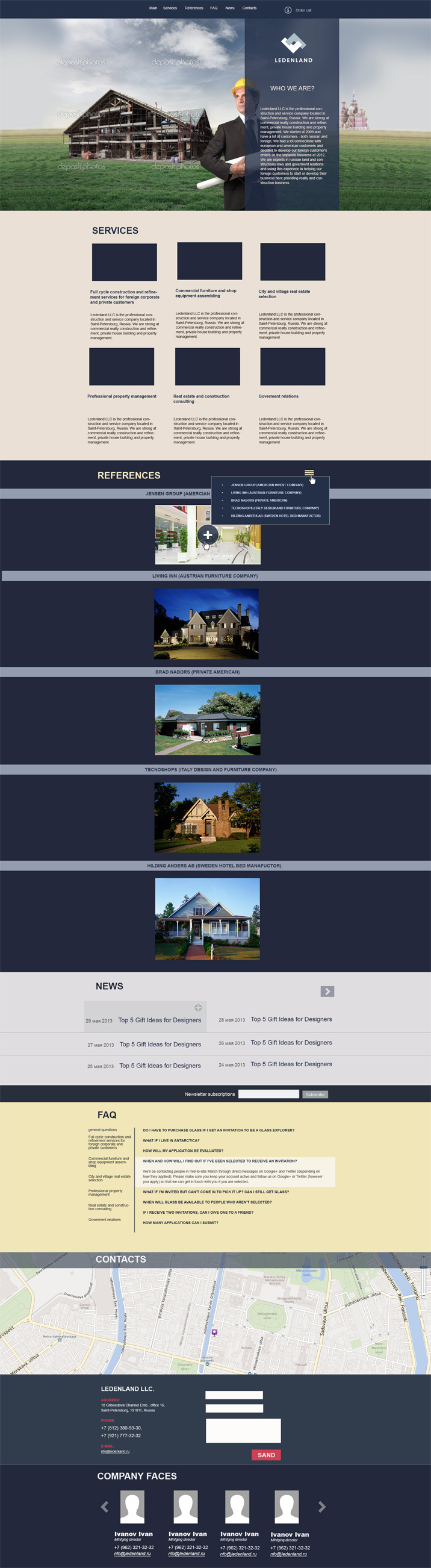
Task: Open the Services navigation link
Action: [170, 8]
